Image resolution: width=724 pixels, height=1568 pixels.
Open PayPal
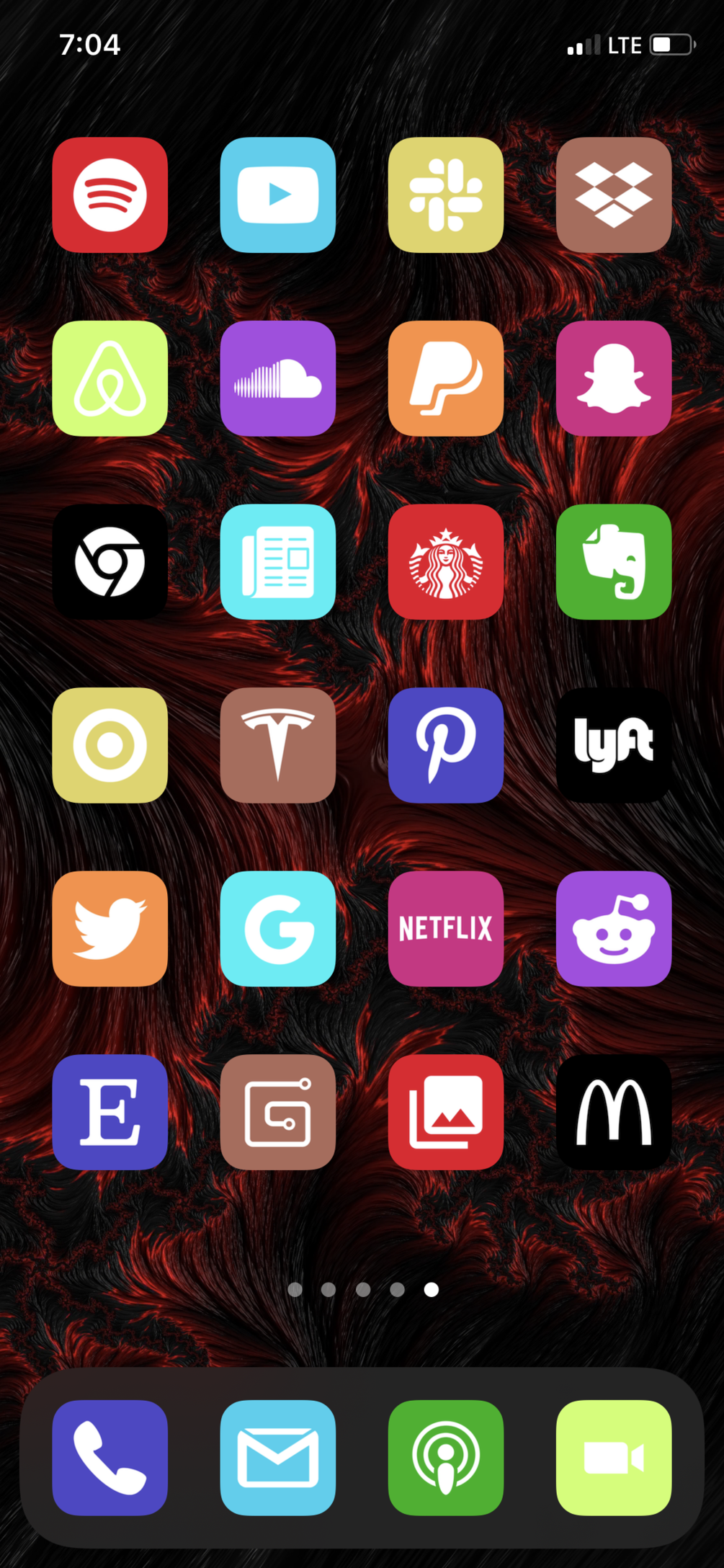tap(445, 379)
